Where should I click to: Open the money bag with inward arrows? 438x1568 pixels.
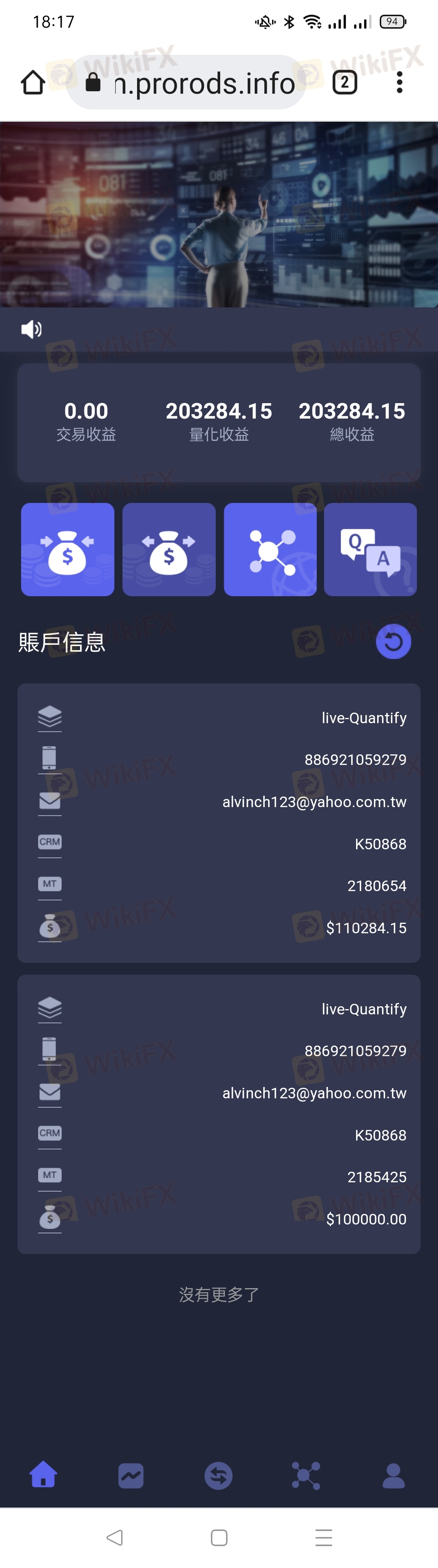tap(67, 550)
